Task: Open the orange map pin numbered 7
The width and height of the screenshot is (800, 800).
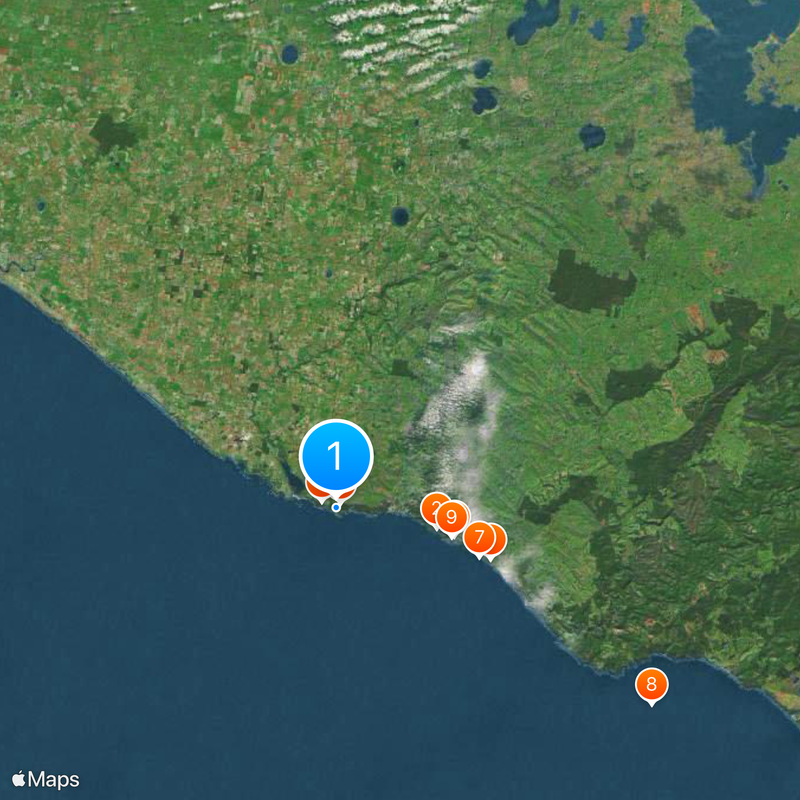Action: tap(479, 538)
